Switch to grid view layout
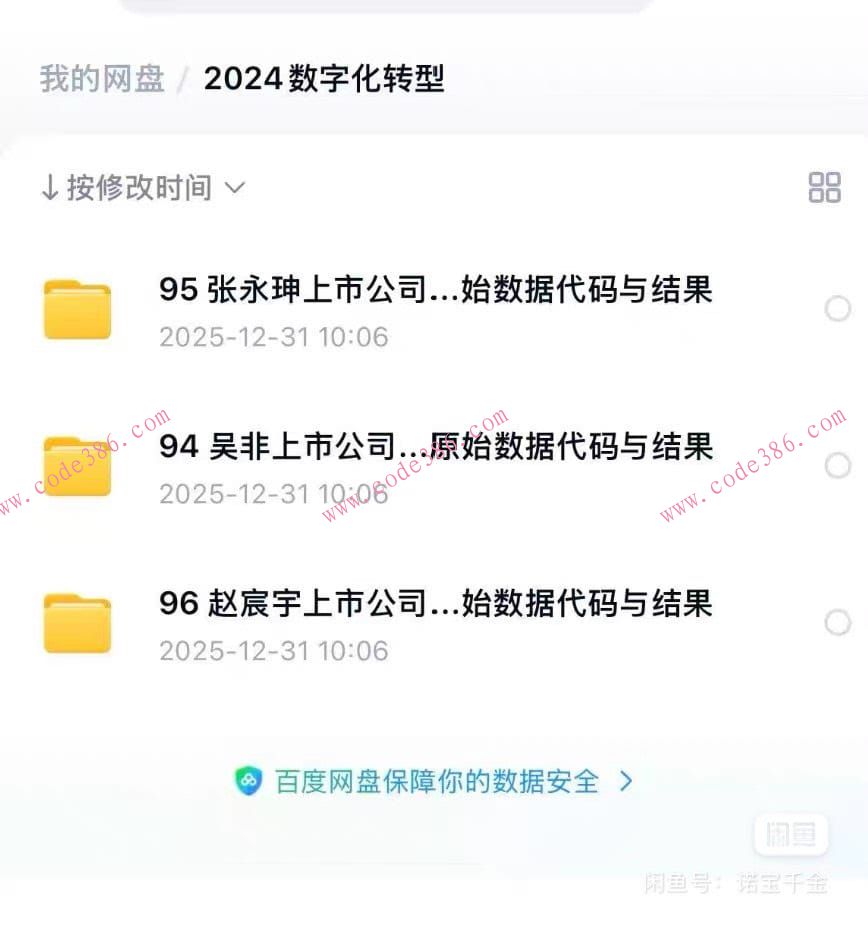Image resolution: width=868 pixels, height=928 pixels. pyautogui.click(x=824, y=186)
